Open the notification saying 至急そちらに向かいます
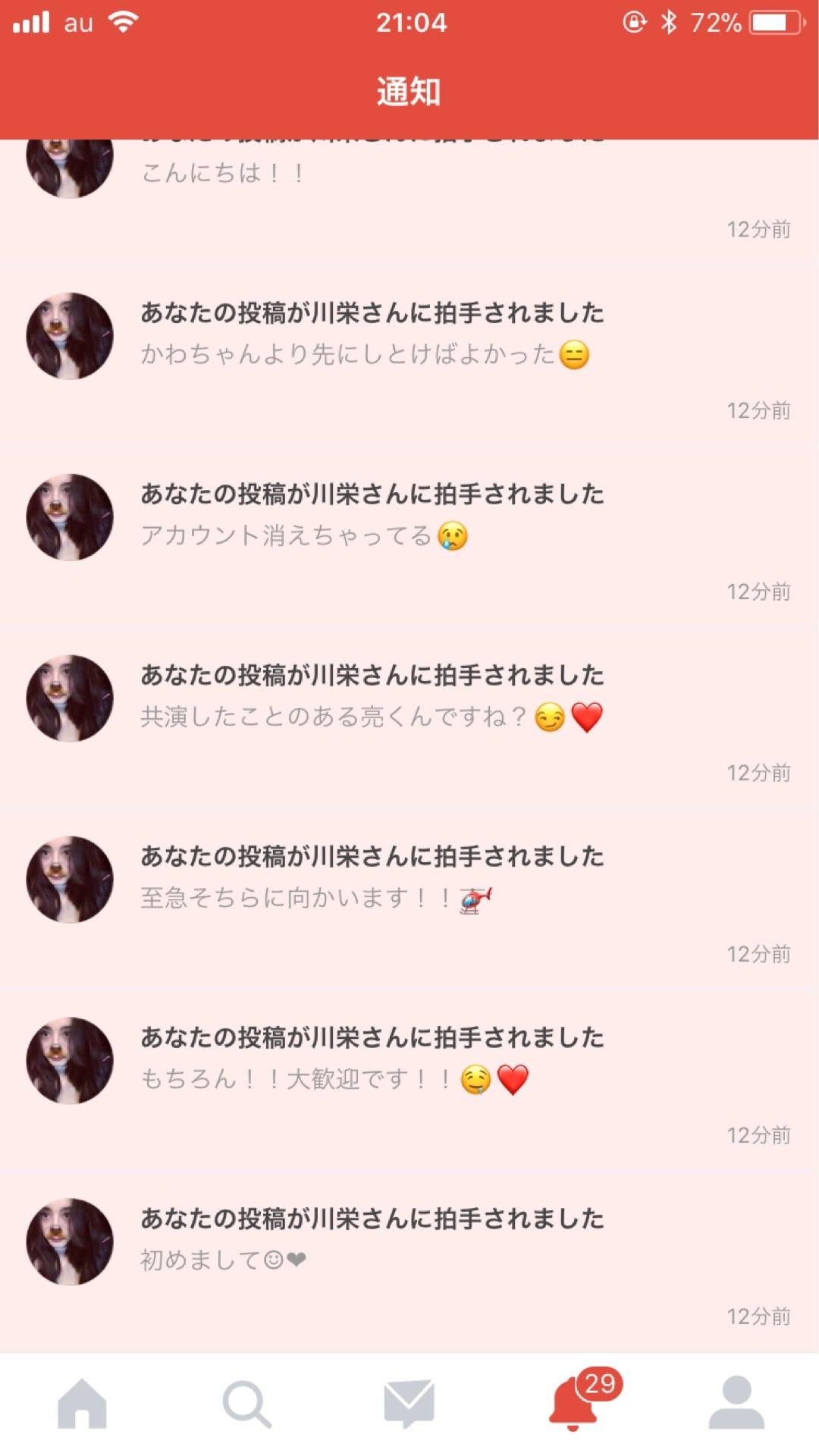The height and width of the screenshot is (1456, 819). point(372,880)
